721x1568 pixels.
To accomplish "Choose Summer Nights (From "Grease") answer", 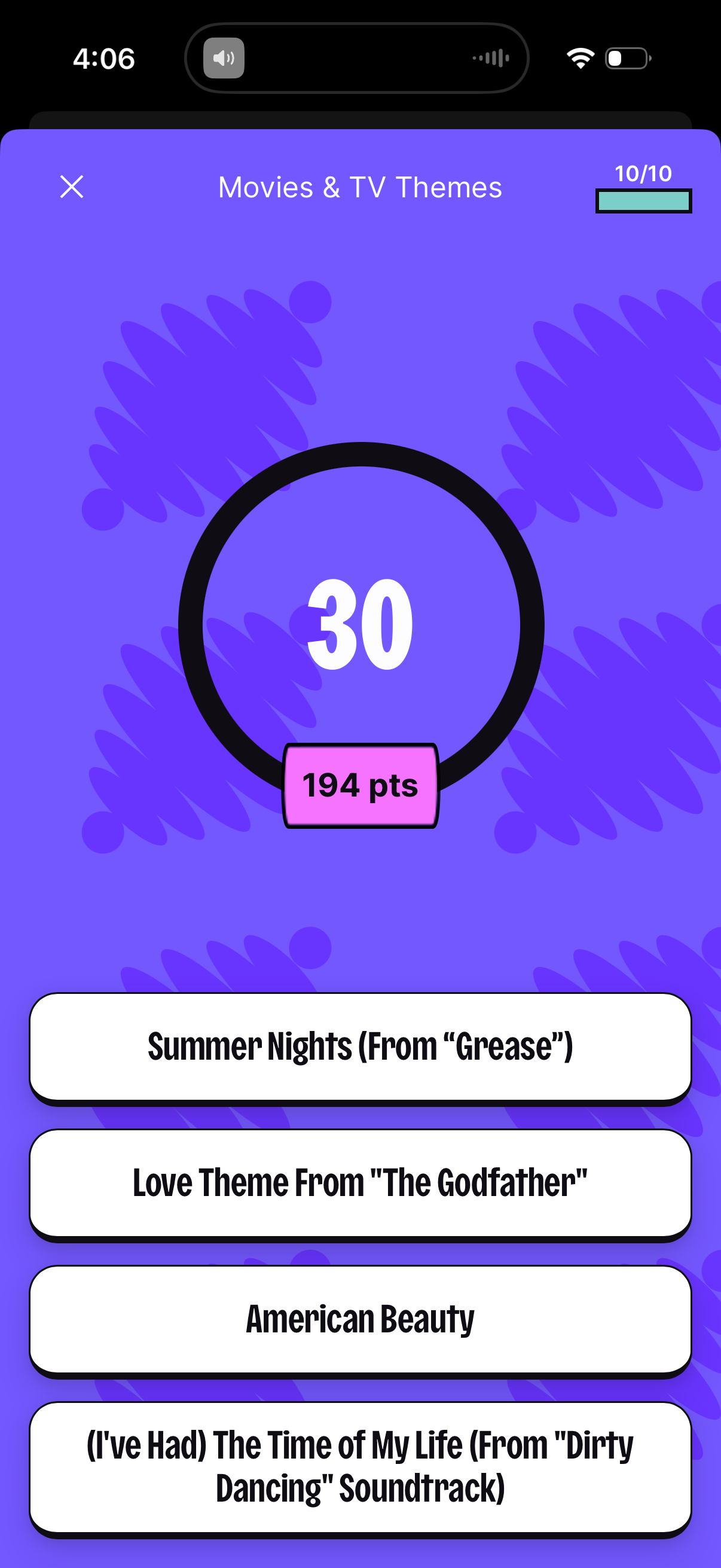I will point(360,1047).
